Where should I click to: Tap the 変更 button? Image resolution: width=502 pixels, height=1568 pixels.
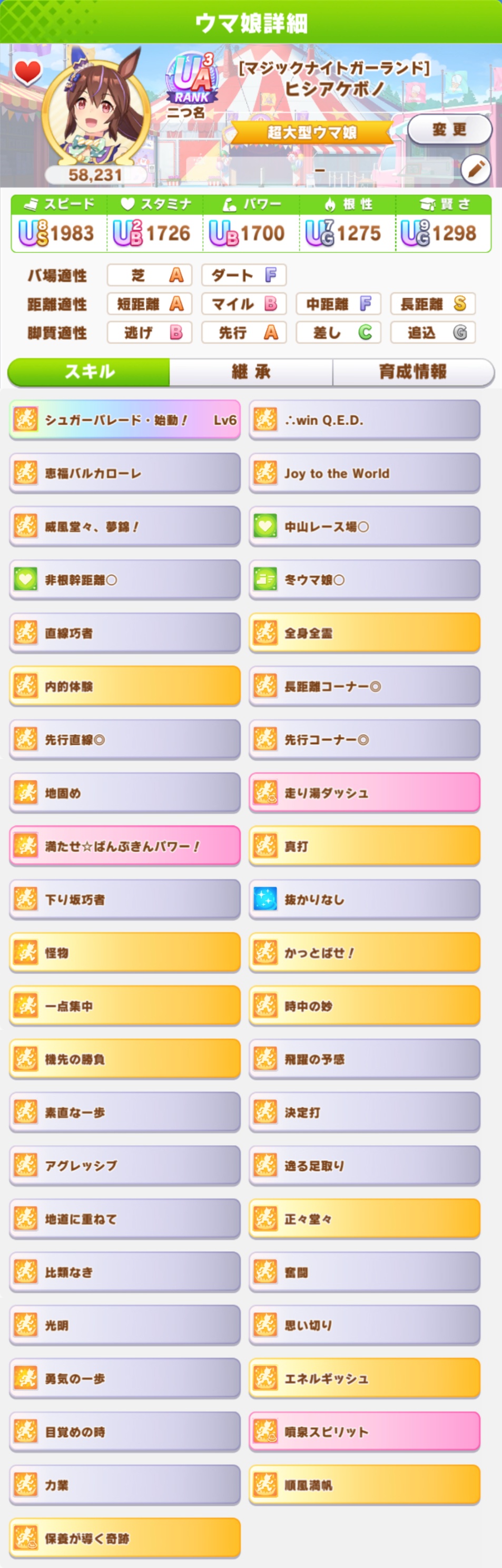tap(449, 130)
